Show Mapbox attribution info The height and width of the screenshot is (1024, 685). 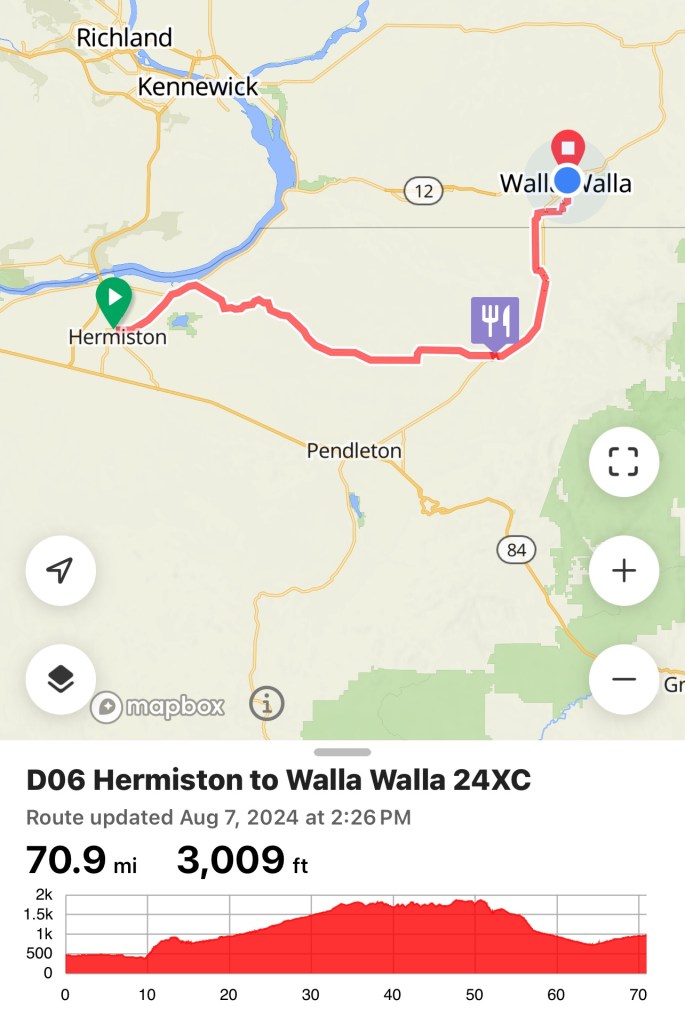coord(266,704)
